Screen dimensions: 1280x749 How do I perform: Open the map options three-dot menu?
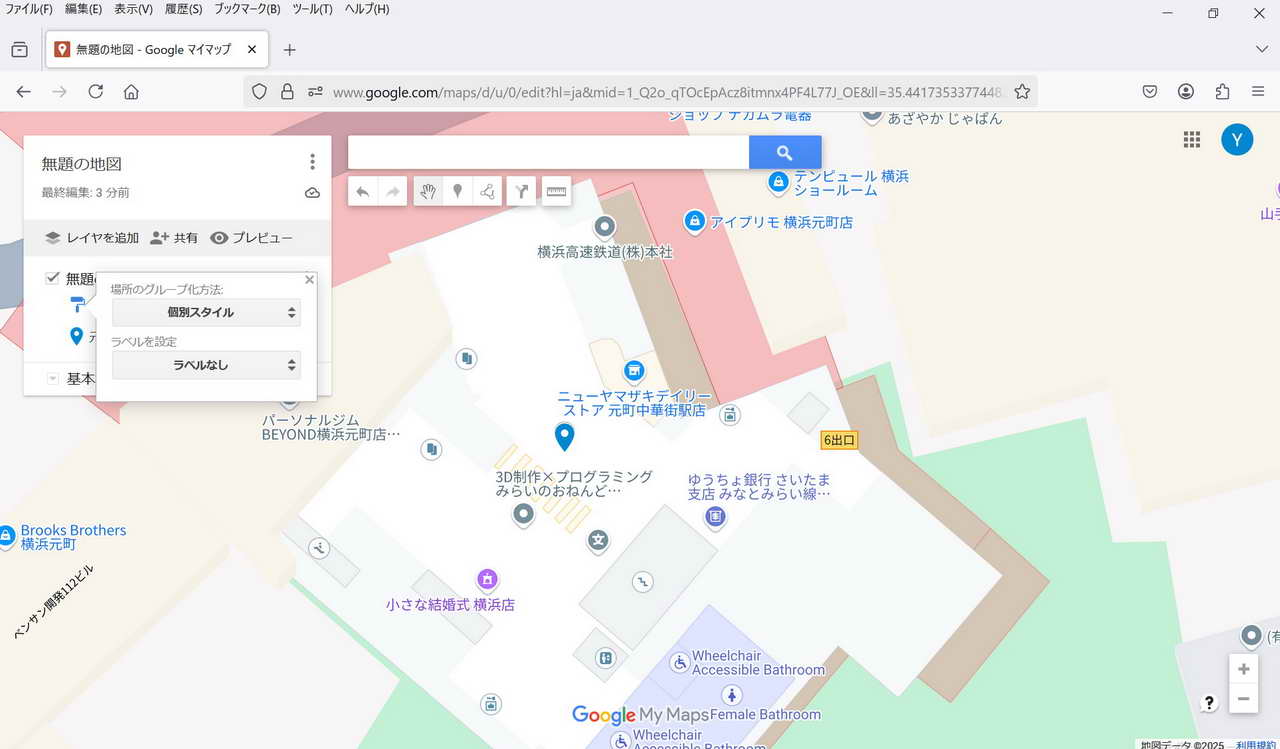[x=312, y=162]
